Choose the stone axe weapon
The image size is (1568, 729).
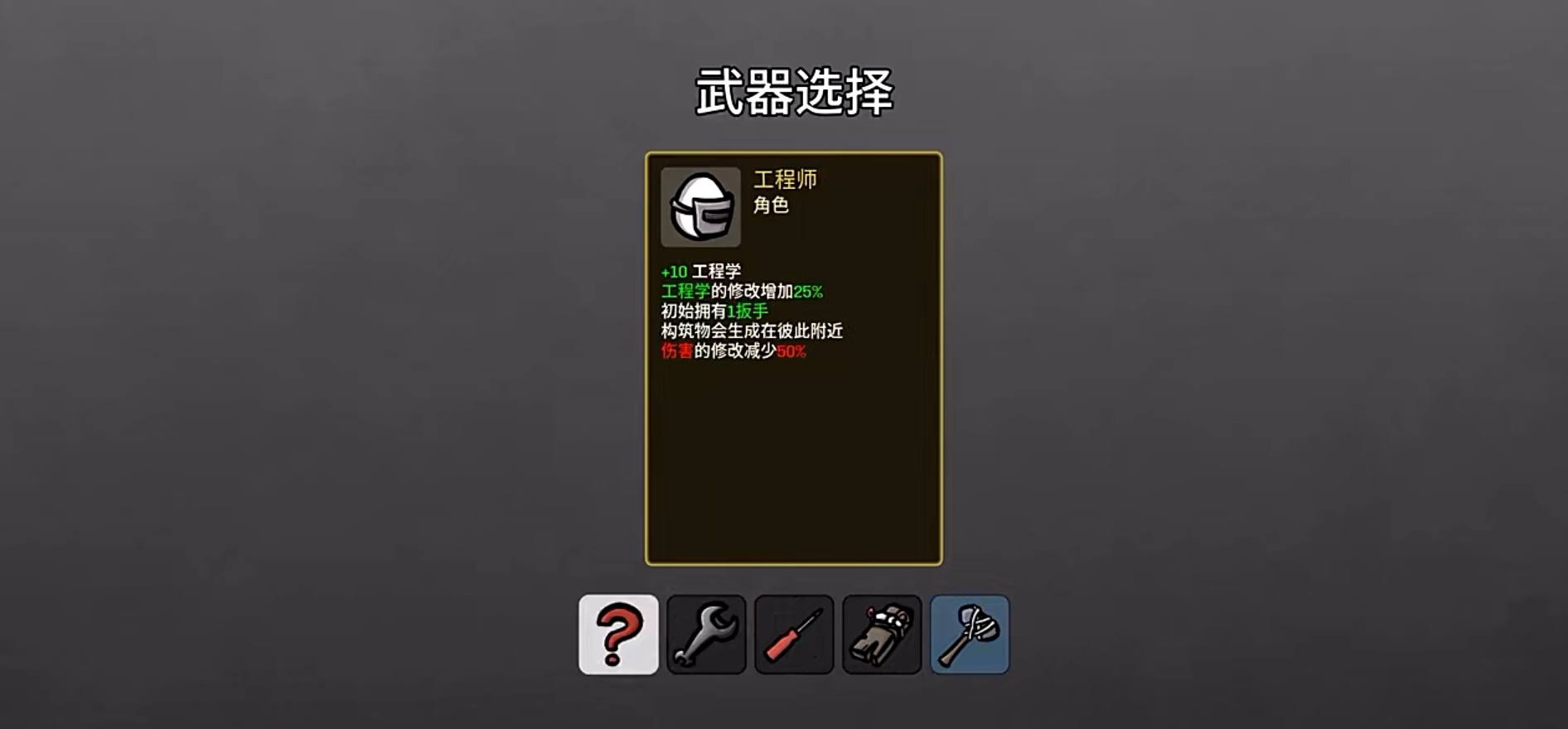pos(970,635)
